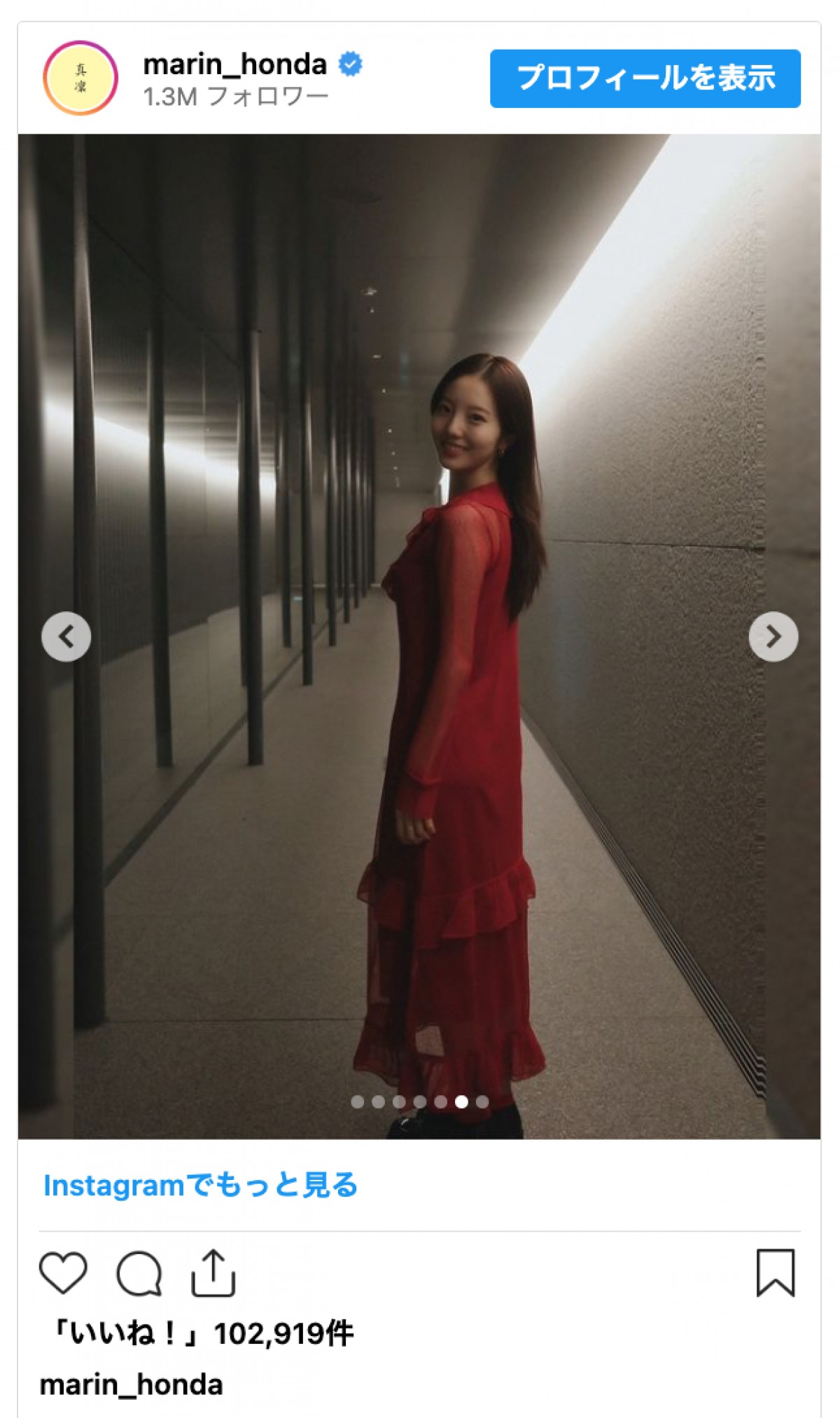Bookmark this post
This screenshot has width=840, height=1418.
tap(775, 1272)
